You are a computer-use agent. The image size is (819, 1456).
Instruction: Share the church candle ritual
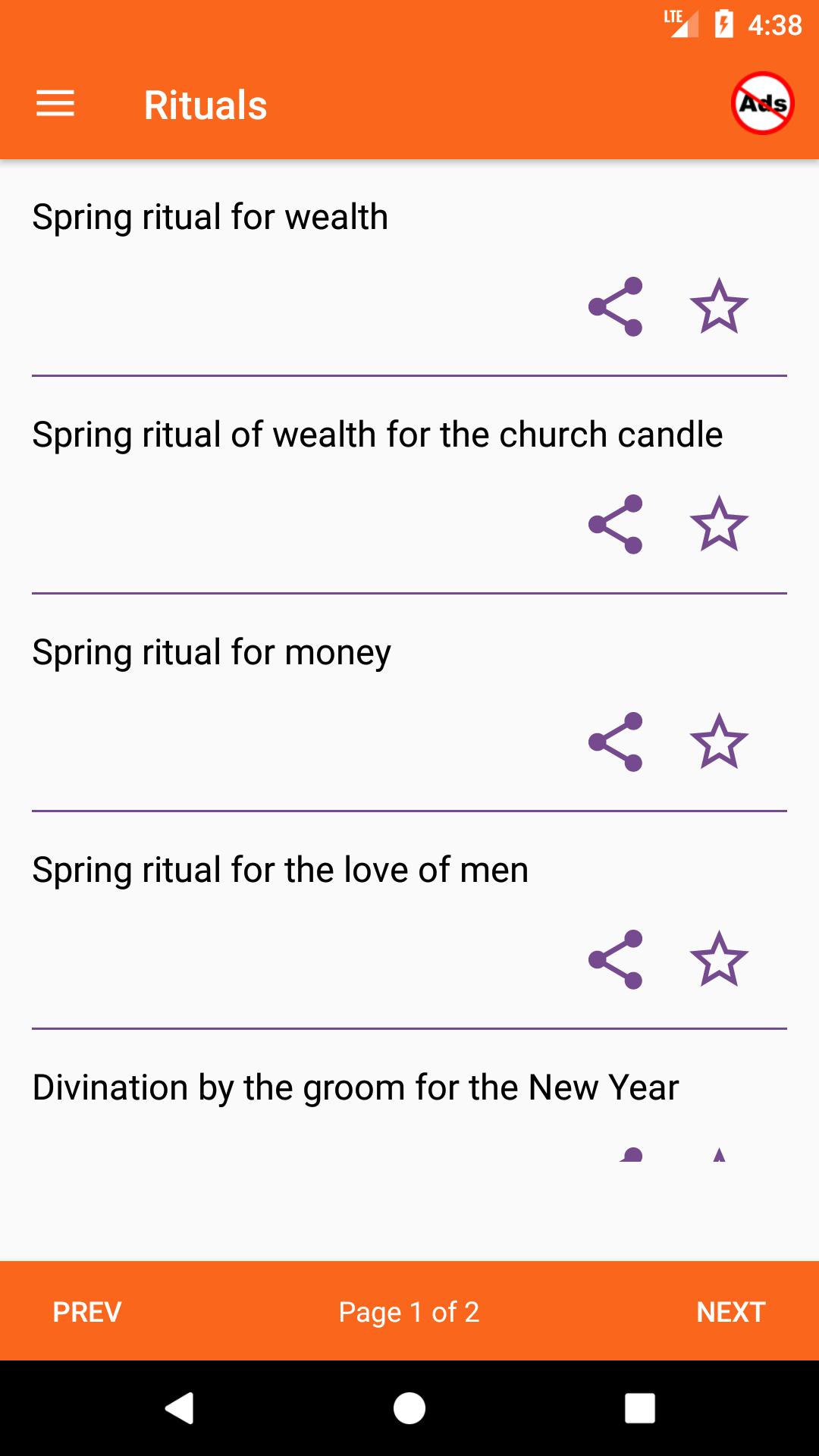click(x=616, y=524)
